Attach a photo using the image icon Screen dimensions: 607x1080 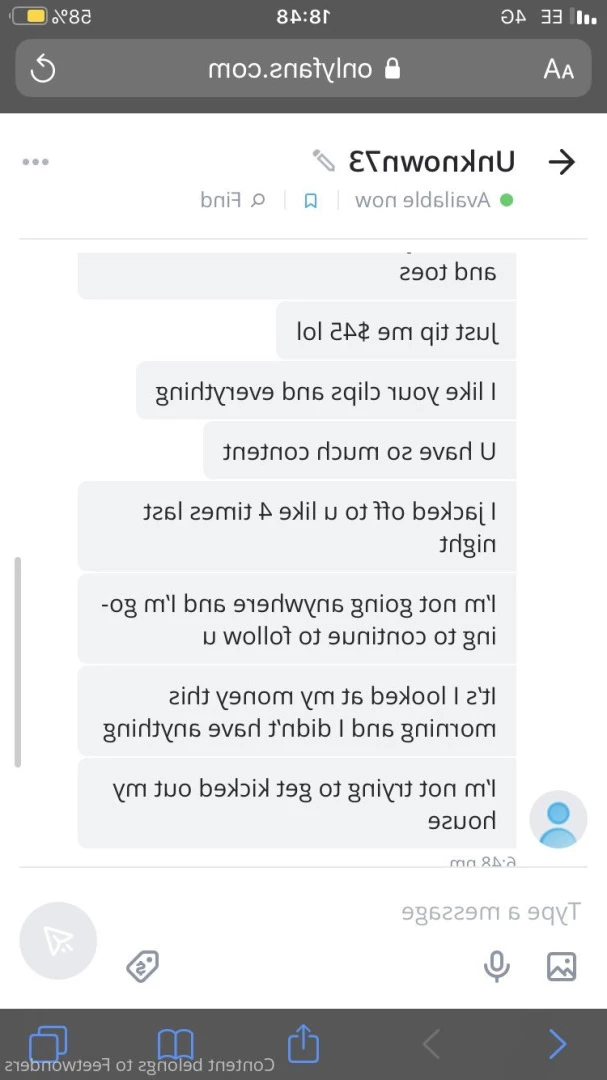tap(561, 966)
